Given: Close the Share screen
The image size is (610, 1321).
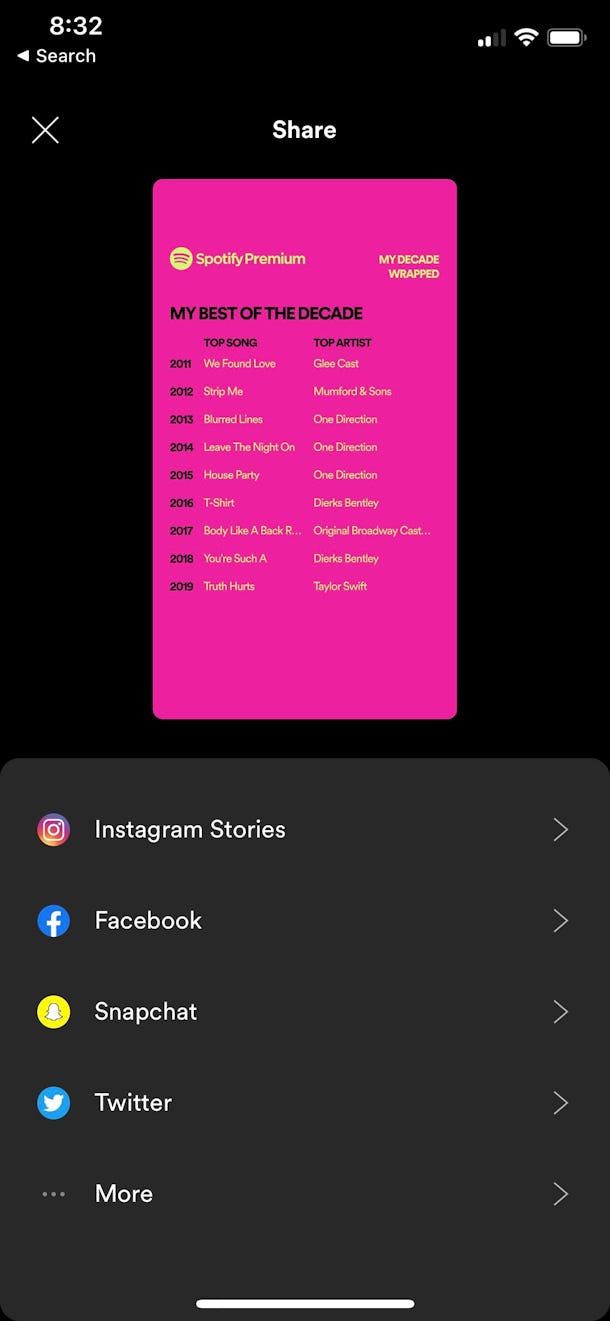Looking at the screenshot, I should (x=45, y=130).
